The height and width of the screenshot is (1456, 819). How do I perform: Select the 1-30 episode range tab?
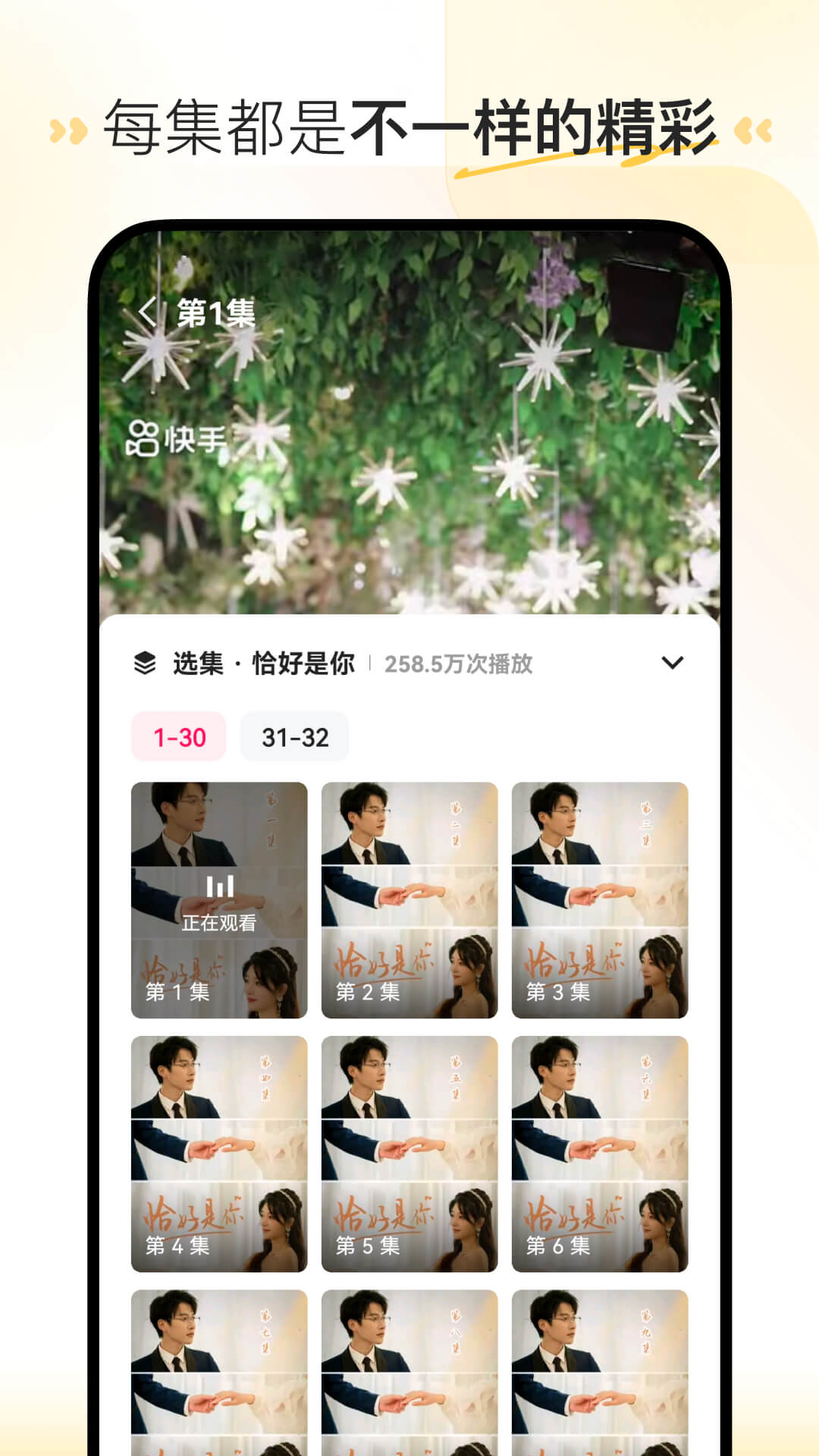pyautogui.click(x=180, y=736)
